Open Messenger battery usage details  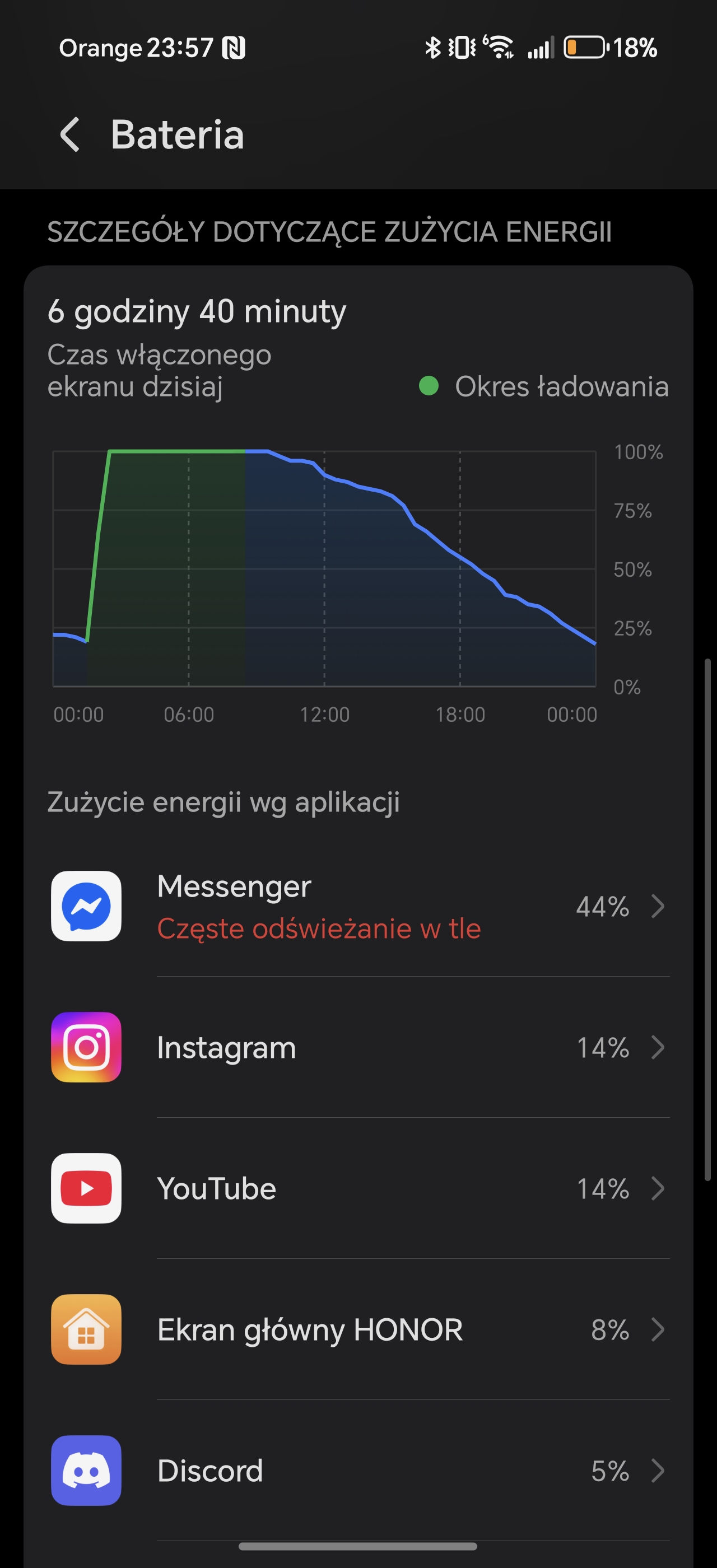358,906
